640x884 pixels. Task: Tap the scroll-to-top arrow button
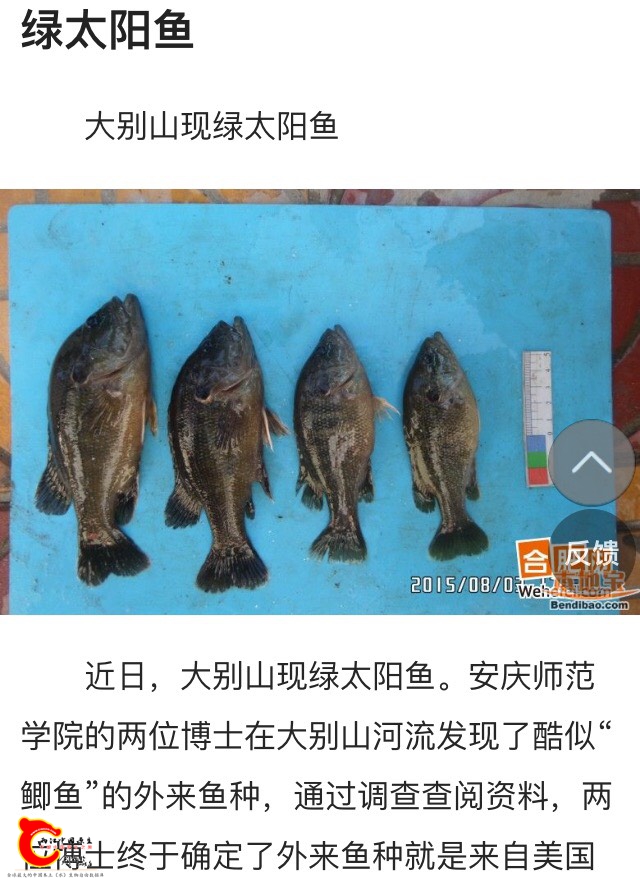[x=591, y=462]
